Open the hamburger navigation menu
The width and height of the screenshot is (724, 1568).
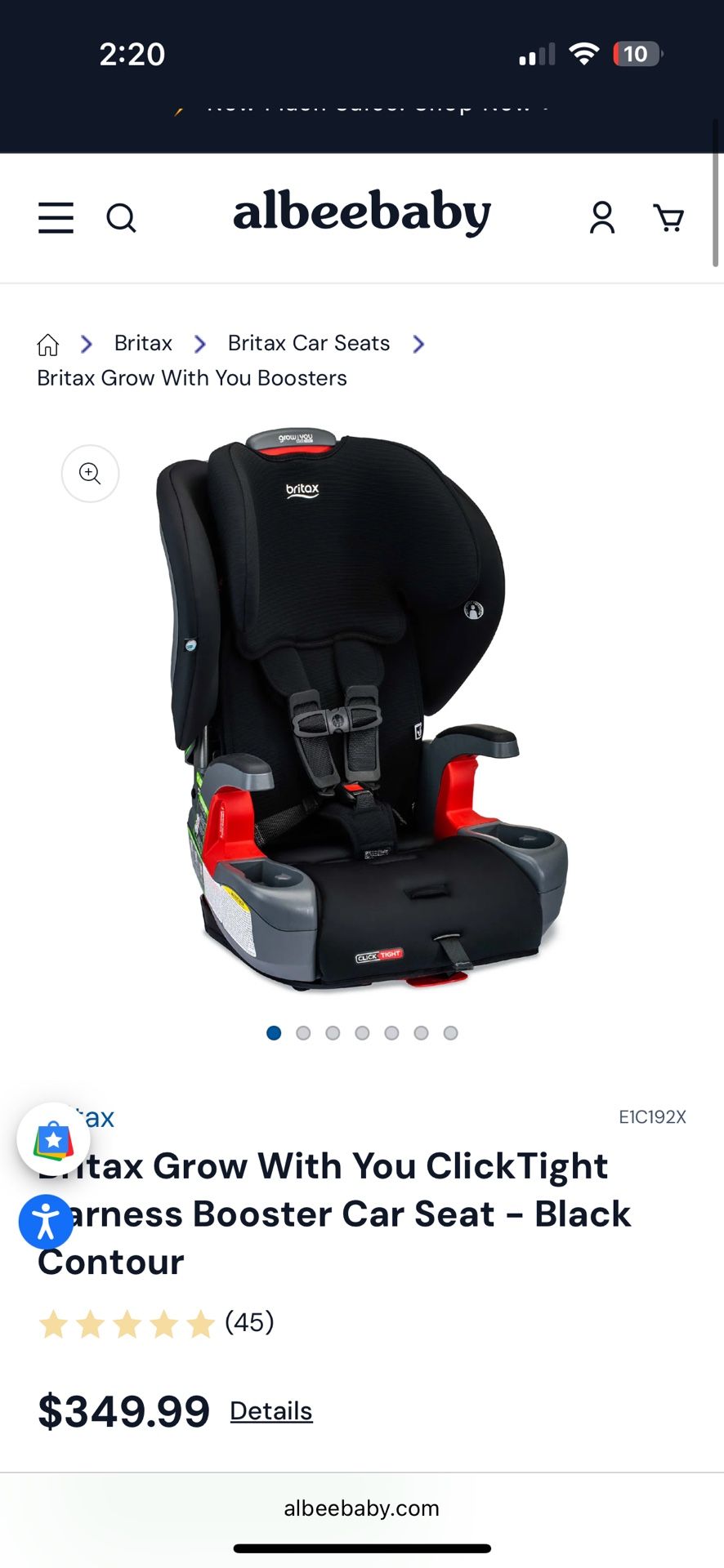55,218
